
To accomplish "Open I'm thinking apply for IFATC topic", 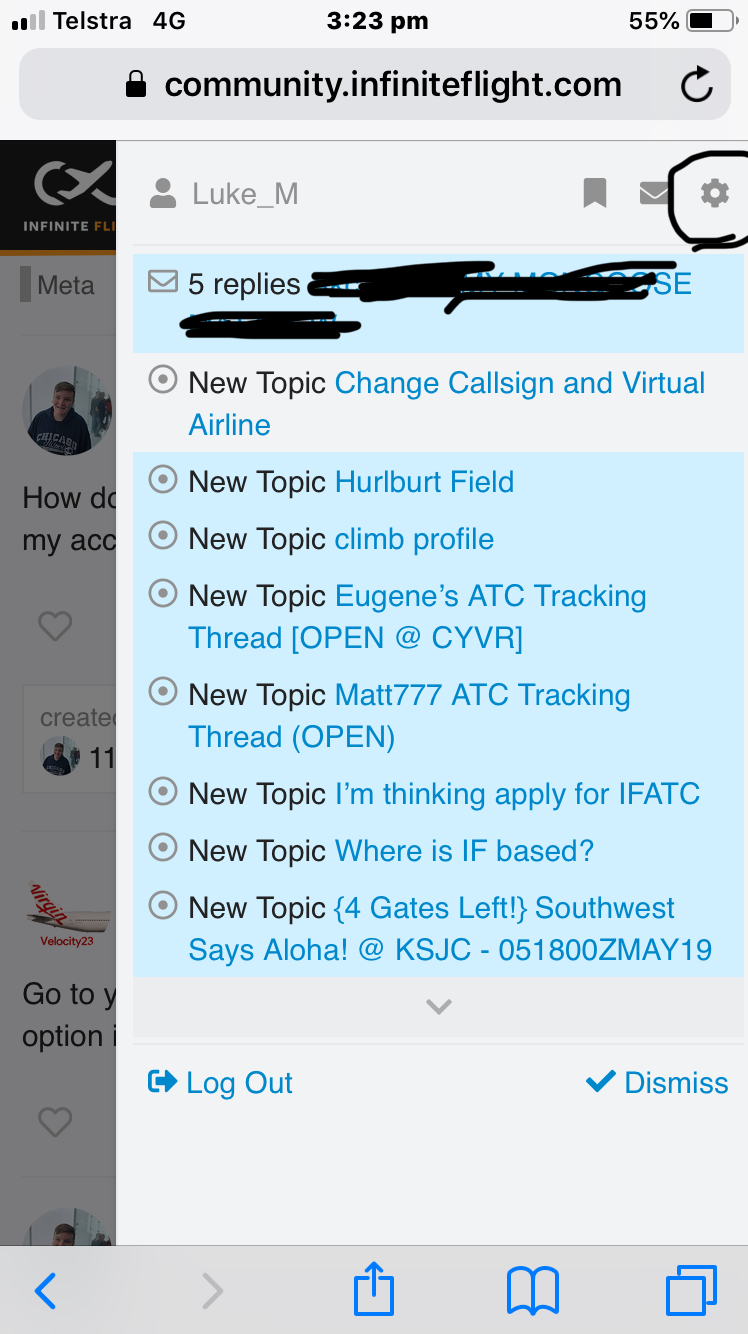I will point(516,794).
